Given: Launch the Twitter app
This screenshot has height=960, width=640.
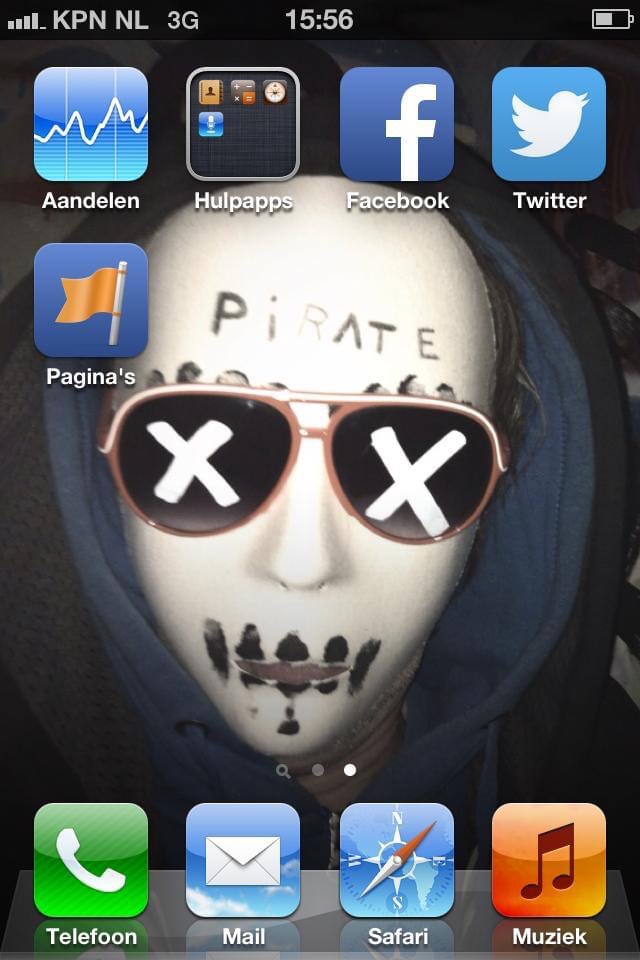Looking at the screenshot, I should pos(548,124).
